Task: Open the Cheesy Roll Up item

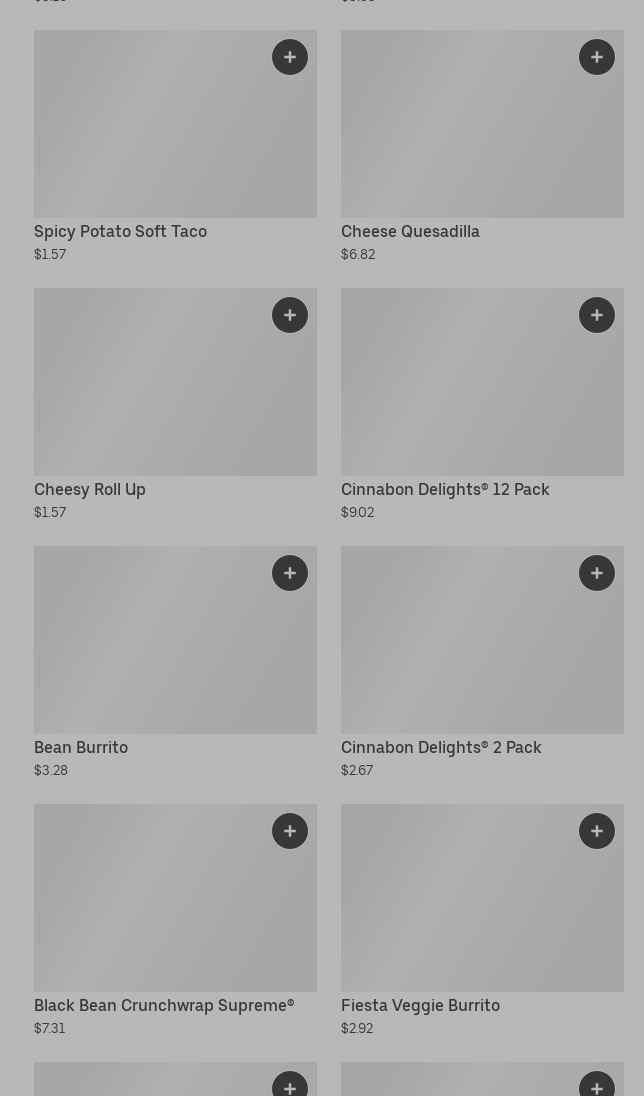Action: (x=150, y=398)
